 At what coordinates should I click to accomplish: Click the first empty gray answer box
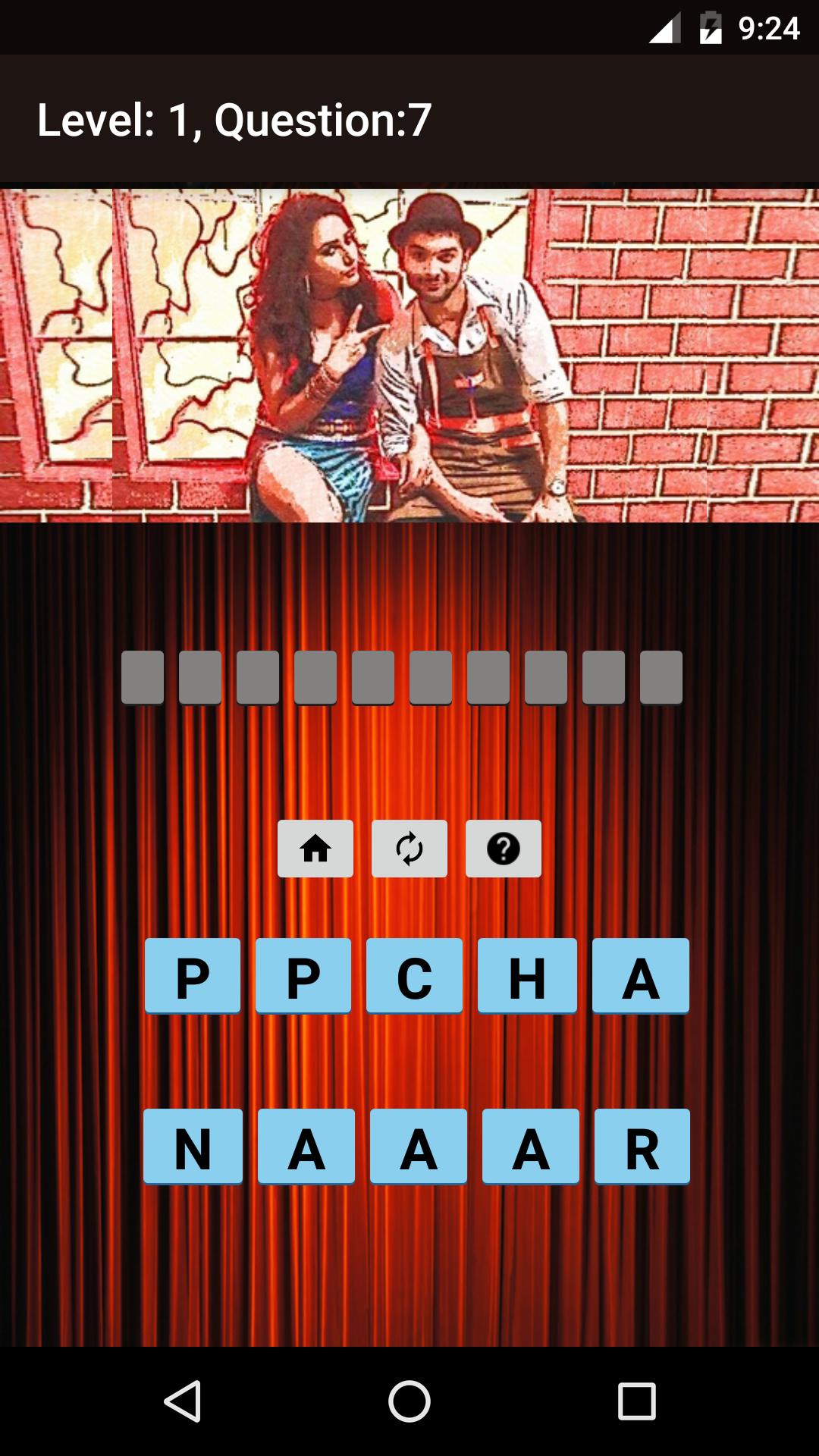click(x=143, y=677)
